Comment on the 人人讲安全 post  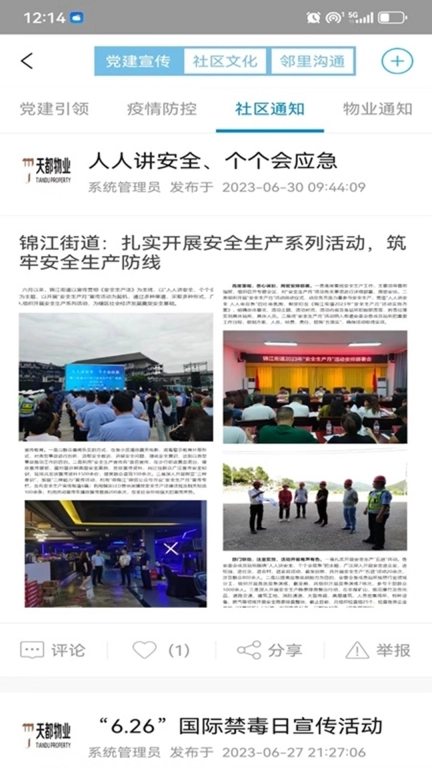[53, 650]
